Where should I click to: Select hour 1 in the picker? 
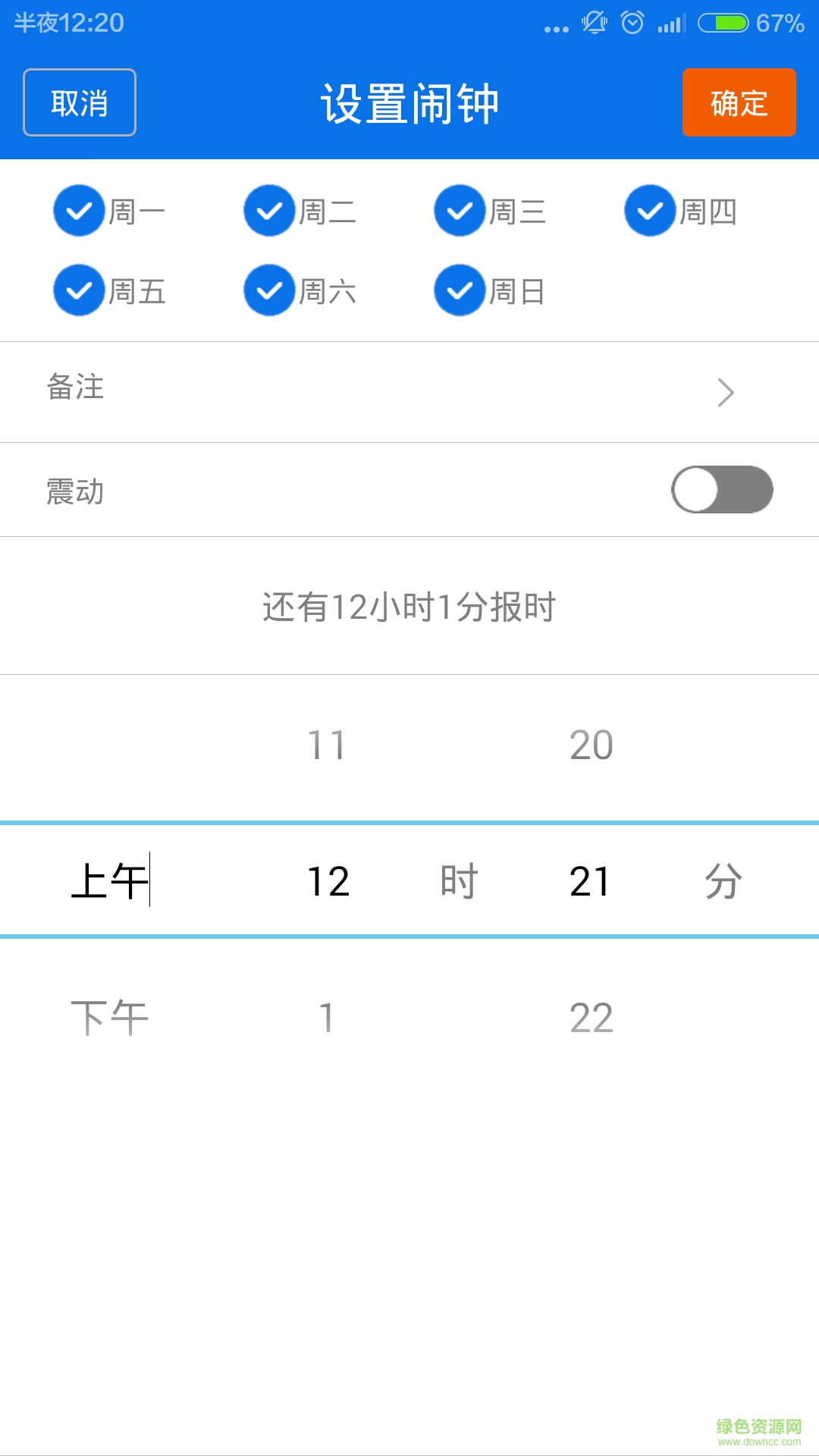point(327,1017)
